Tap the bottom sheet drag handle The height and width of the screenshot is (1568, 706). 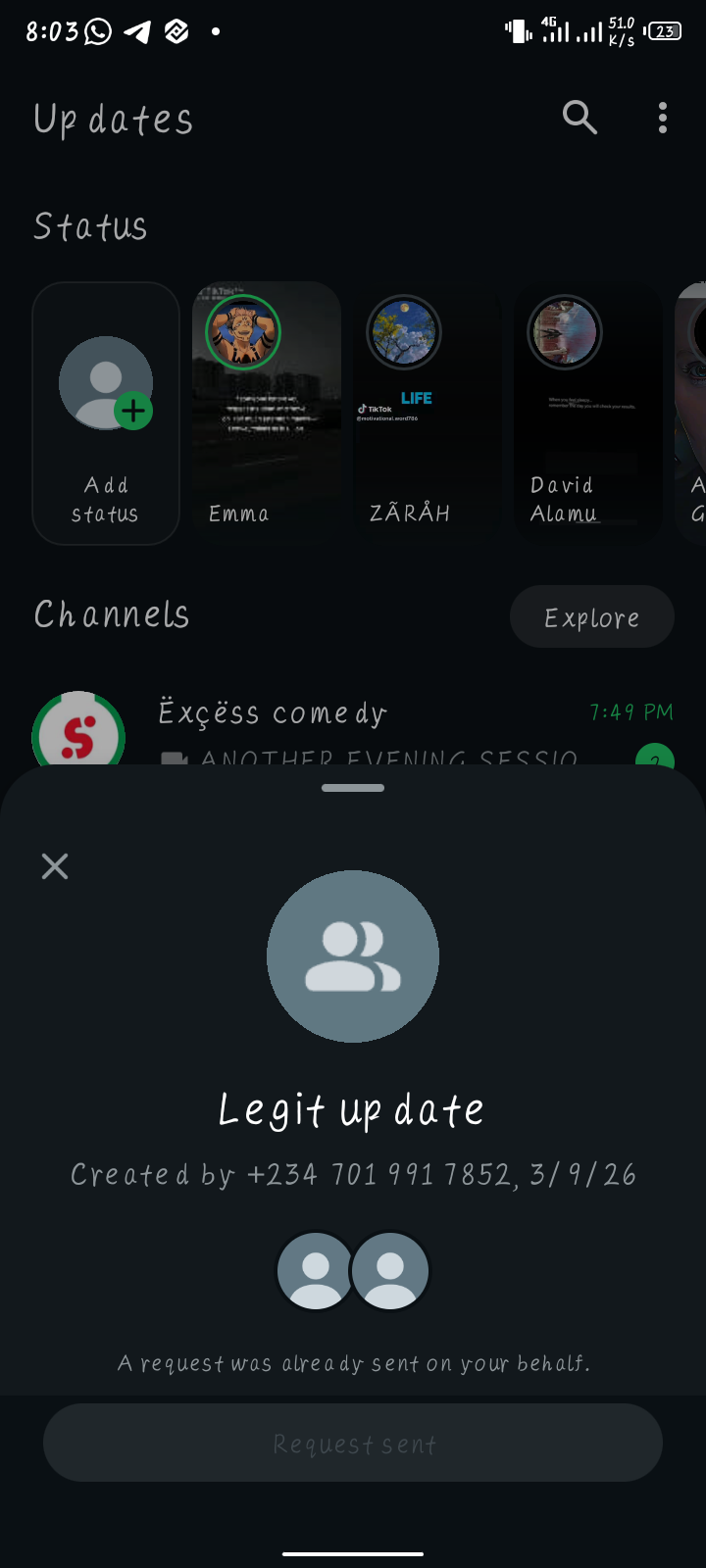pos(353,788)
